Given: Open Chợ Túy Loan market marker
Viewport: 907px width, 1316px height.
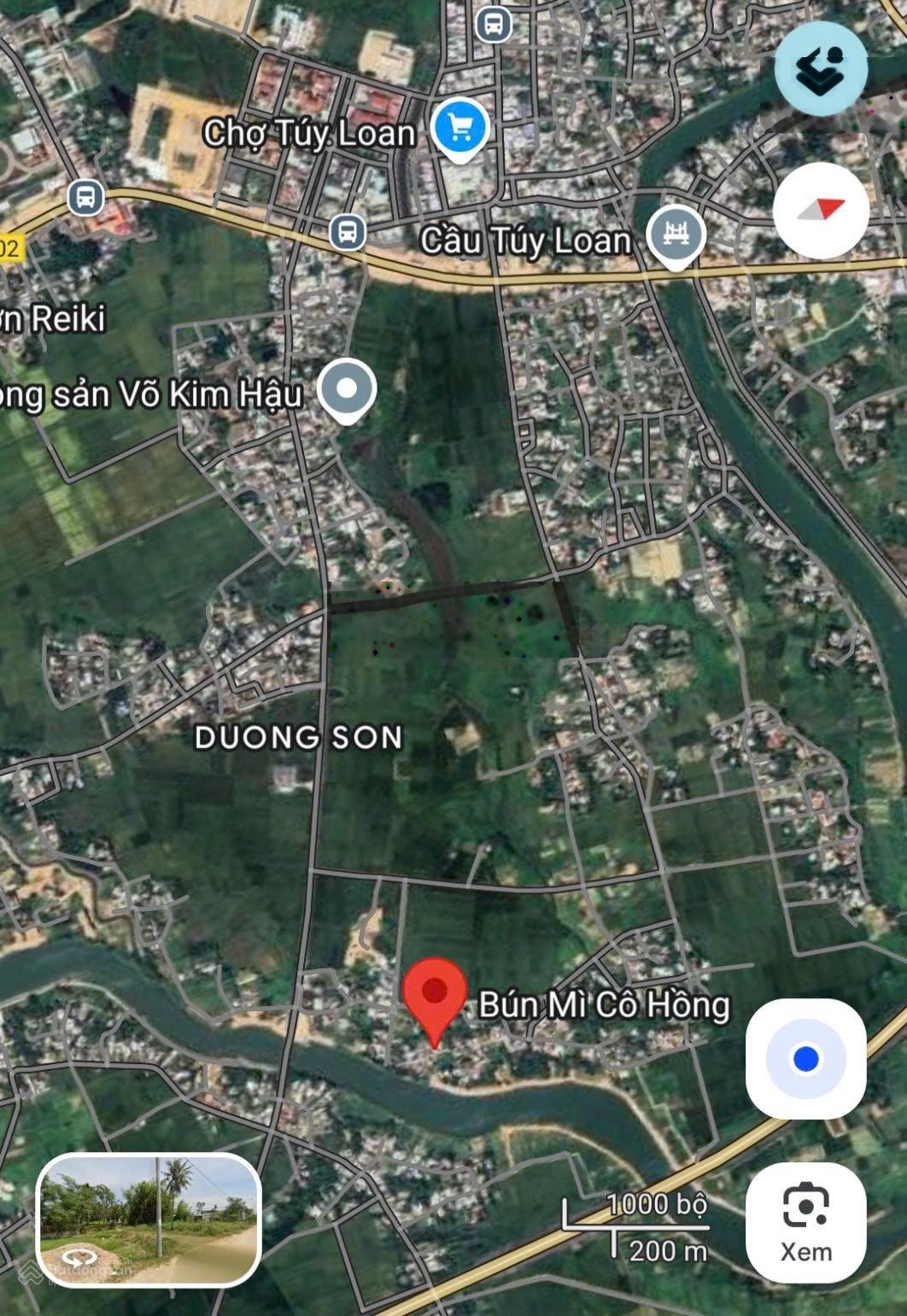Looking at the screenshot, I should [x=460, y=129].
